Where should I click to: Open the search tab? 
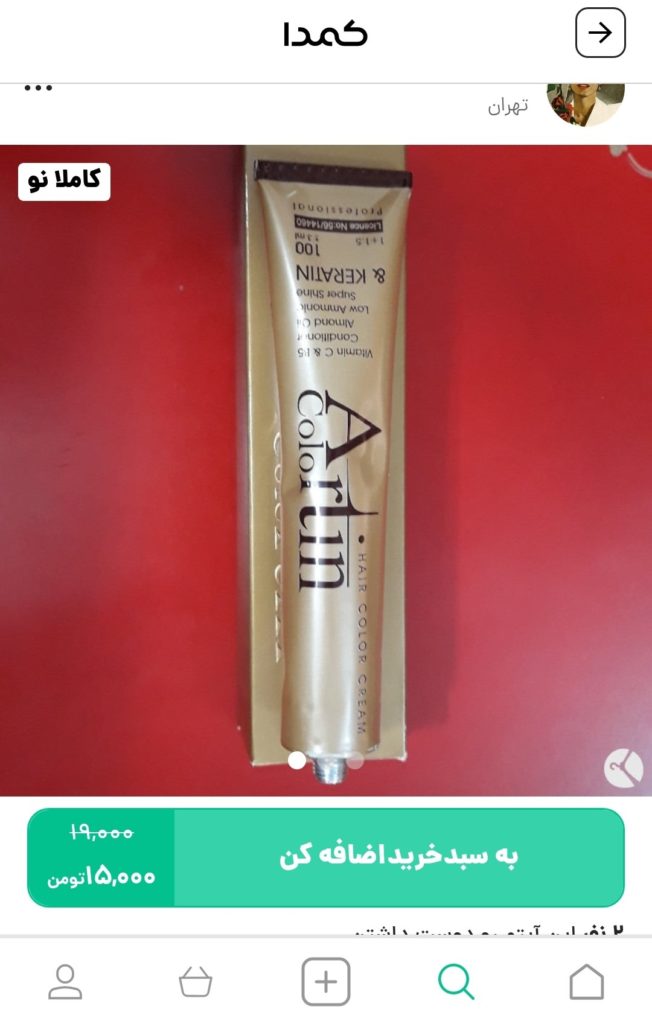[456, 982]
